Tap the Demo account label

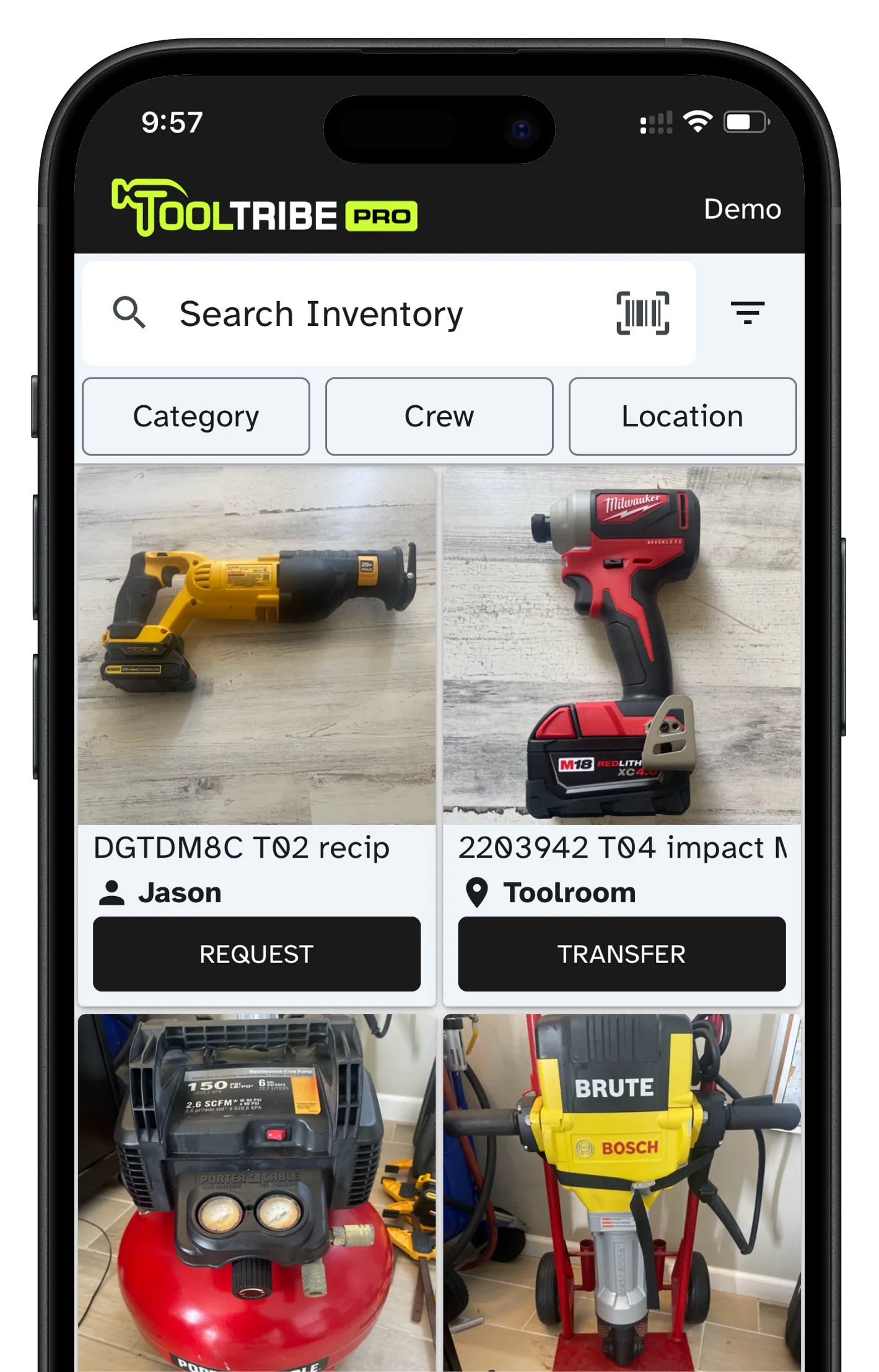[x=742, y=209]
